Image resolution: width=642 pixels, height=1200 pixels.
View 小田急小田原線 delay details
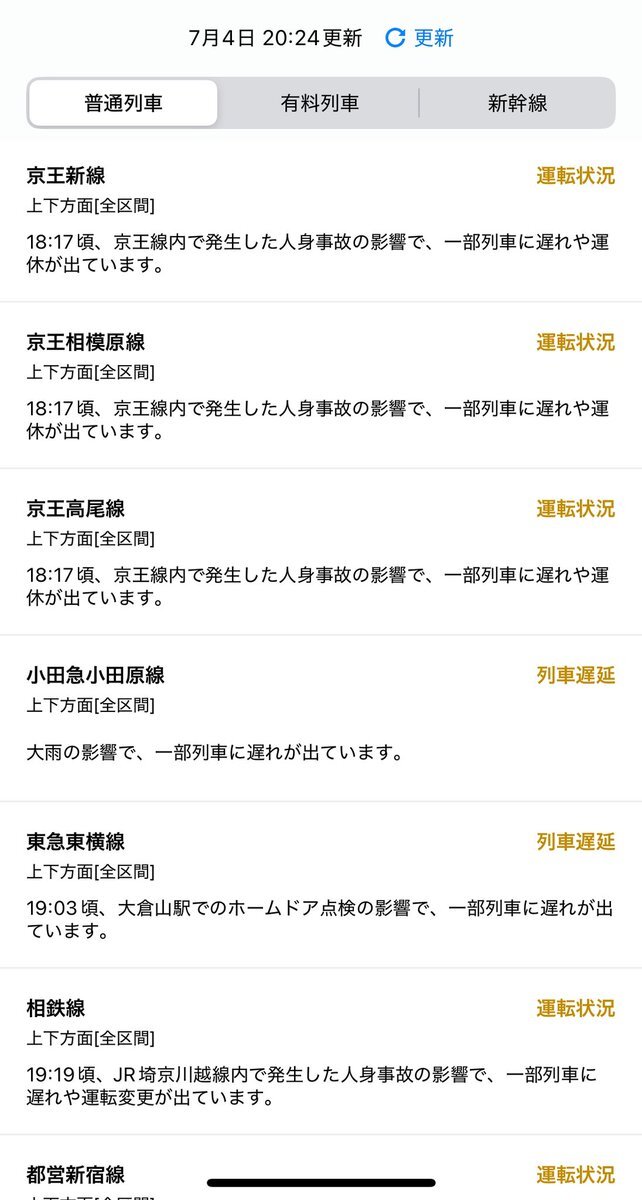321,718
